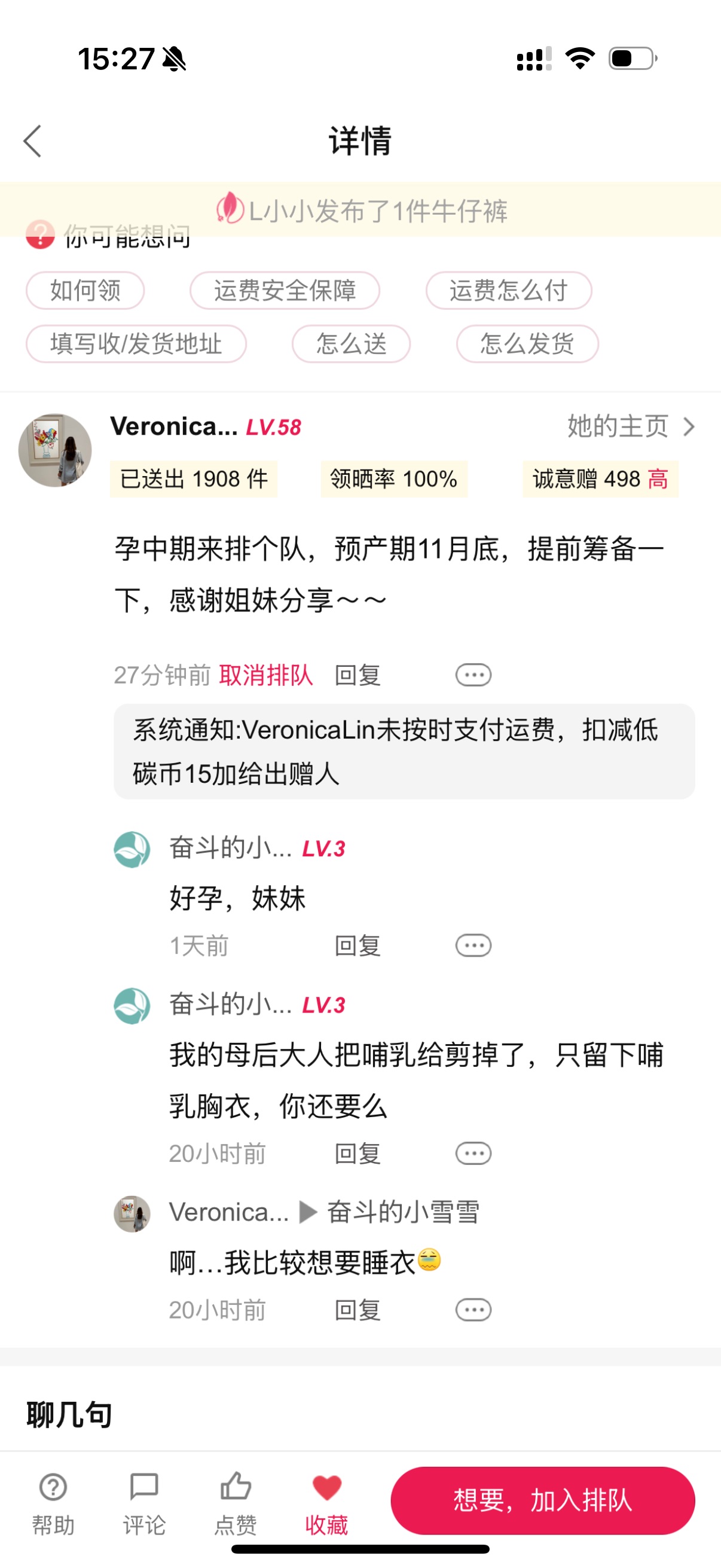Select the 怎么送 chip
Image resolution: width=721 pixels, height=1568 pixels.
351,344
